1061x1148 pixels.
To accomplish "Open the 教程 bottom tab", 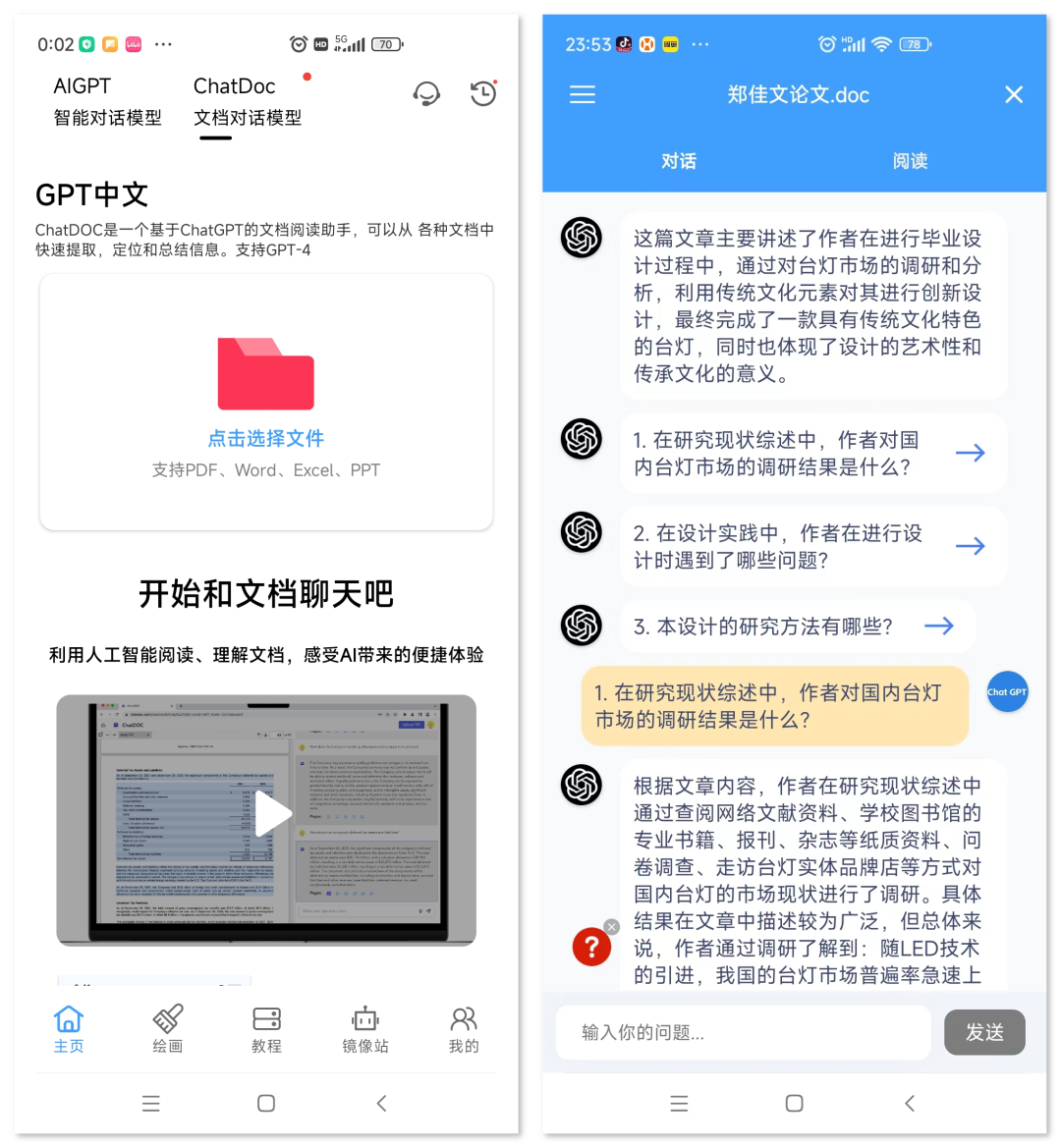I will (266, 1029).
